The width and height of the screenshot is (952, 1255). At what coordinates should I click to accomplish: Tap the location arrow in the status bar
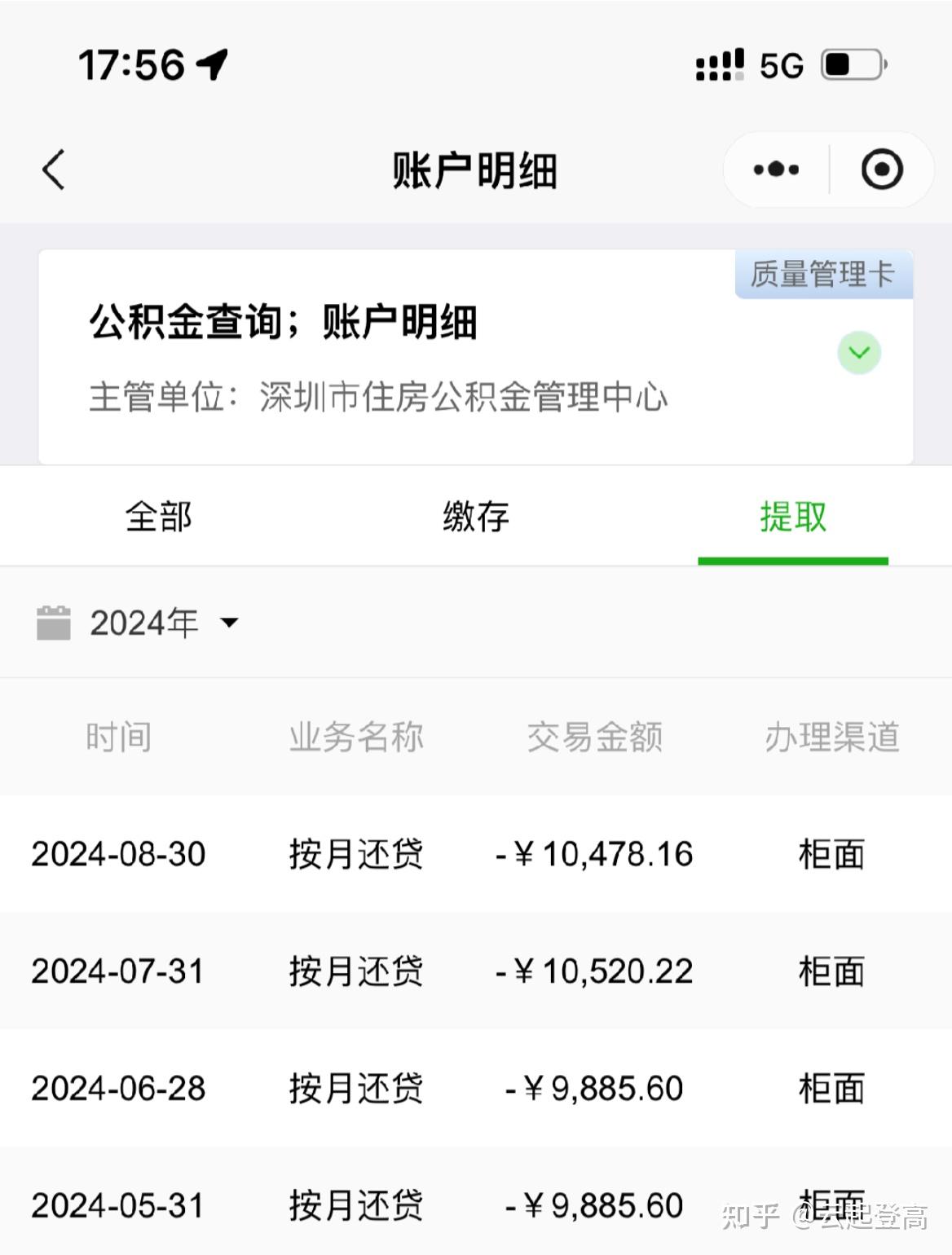point(210,64)
